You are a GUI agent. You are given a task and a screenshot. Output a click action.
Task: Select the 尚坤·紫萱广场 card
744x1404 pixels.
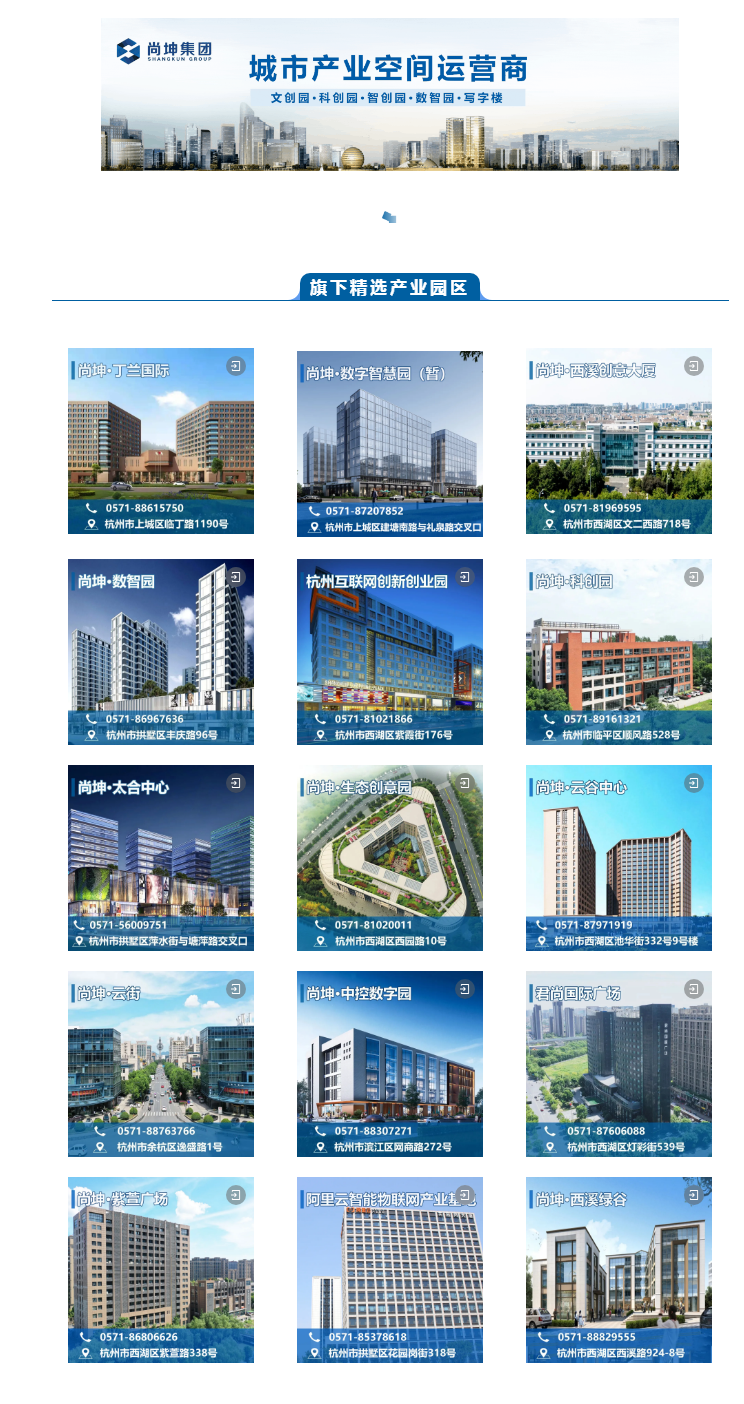(161, 1270)
